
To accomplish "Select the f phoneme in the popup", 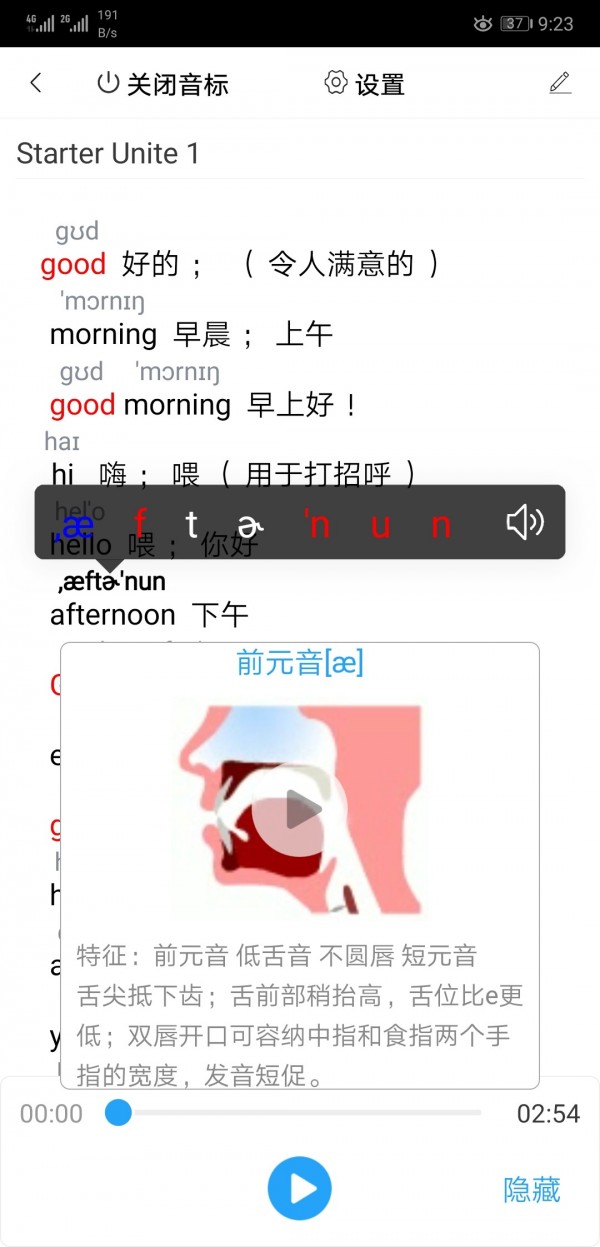I will pyautogui.click(x=140, y=523).
